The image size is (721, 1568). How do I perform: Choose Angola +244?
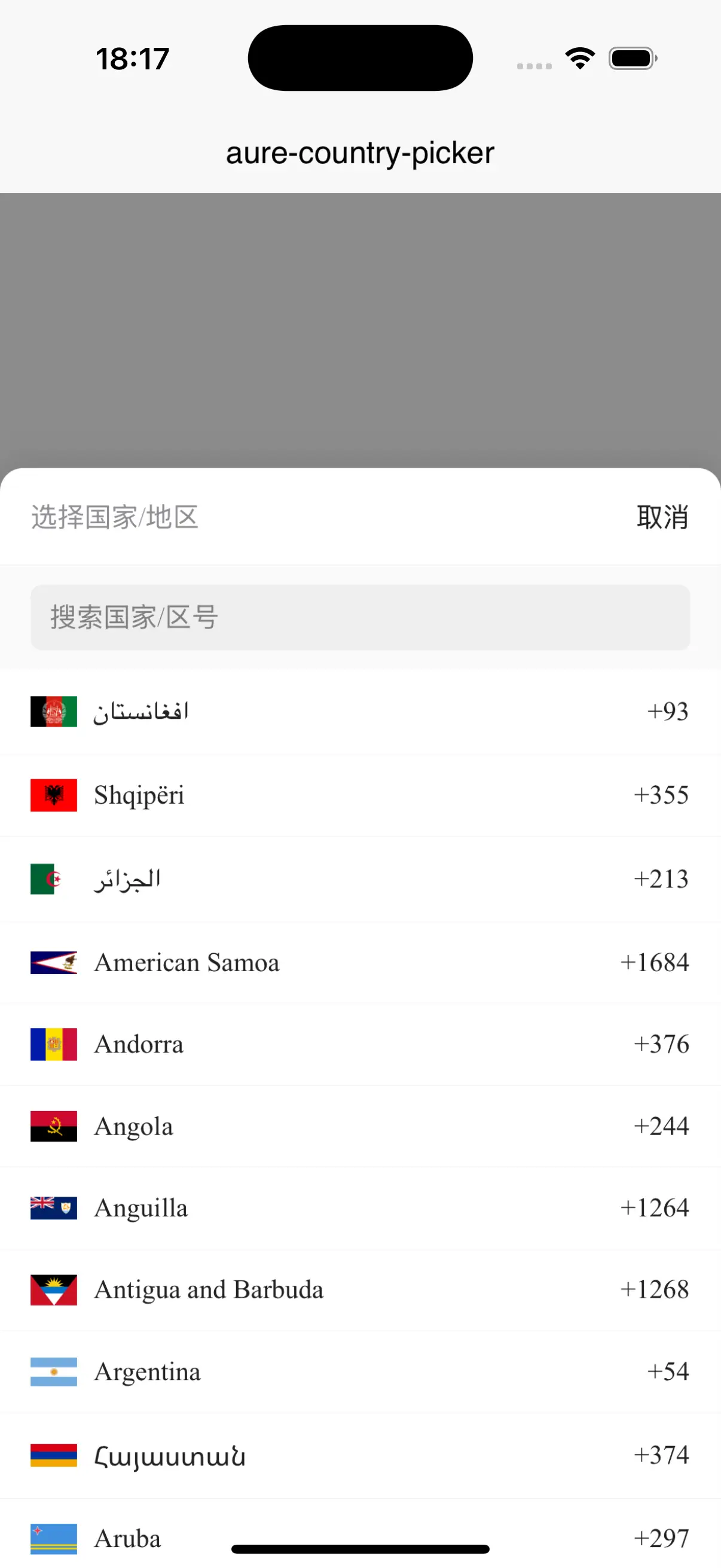[360, 1126]
